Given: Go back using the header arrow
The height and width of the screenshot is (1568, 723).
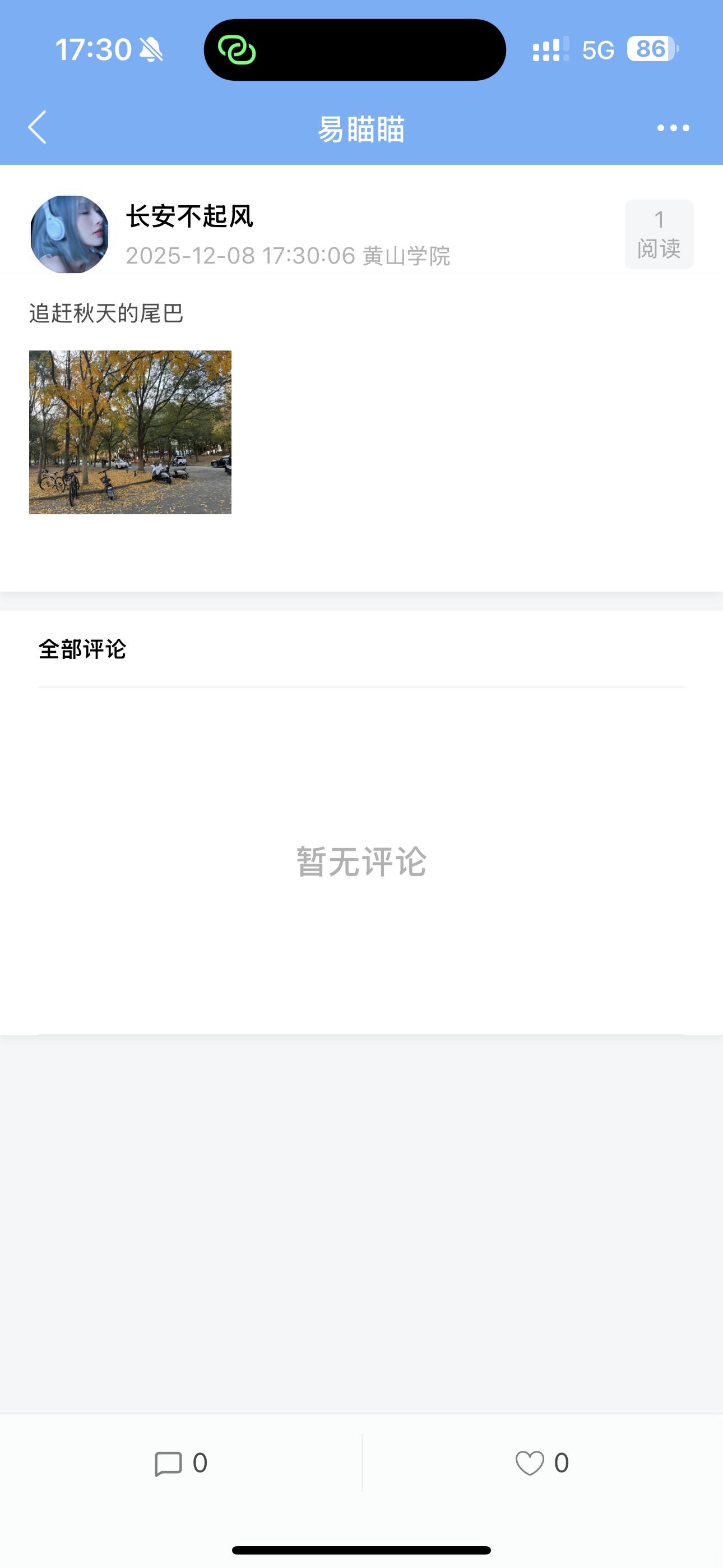Looking at the screenshot, I should pyautogui.click(x=38, y=128).
